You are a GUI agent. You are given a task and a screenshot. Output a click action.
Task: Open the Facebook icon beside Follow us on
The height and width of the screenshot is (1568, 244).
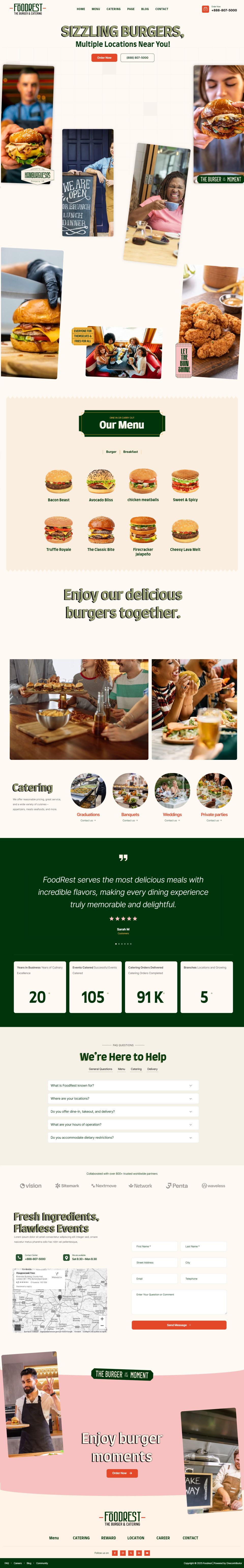coord(115,1553)
